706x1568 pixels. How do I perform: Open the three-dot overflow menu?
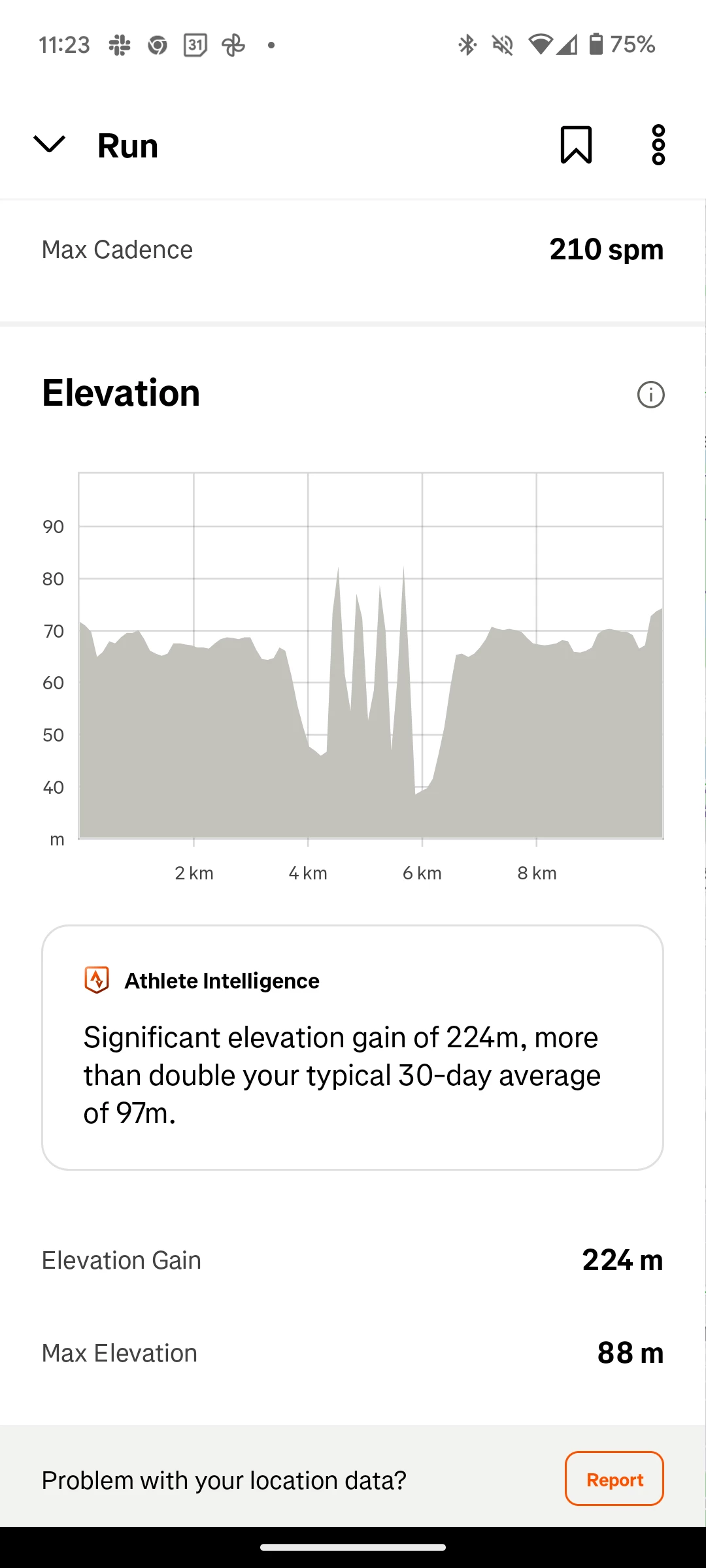click(x=658, y=144)
